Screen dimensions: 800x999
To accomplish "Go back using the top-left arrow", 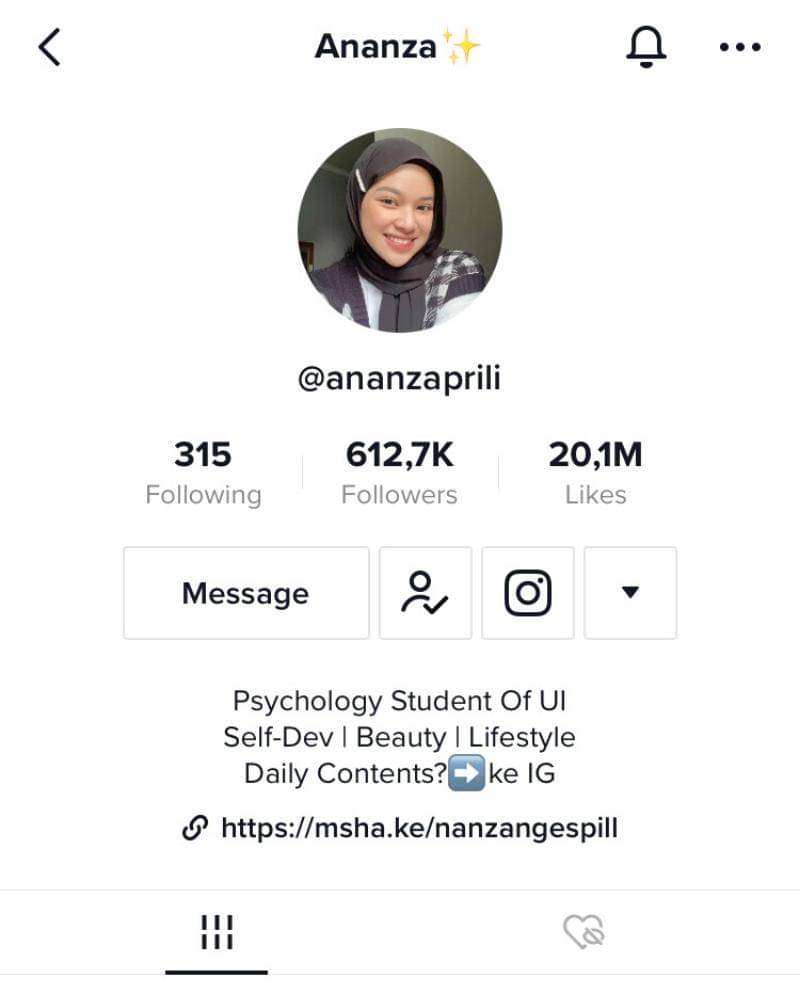I will 49,47.
